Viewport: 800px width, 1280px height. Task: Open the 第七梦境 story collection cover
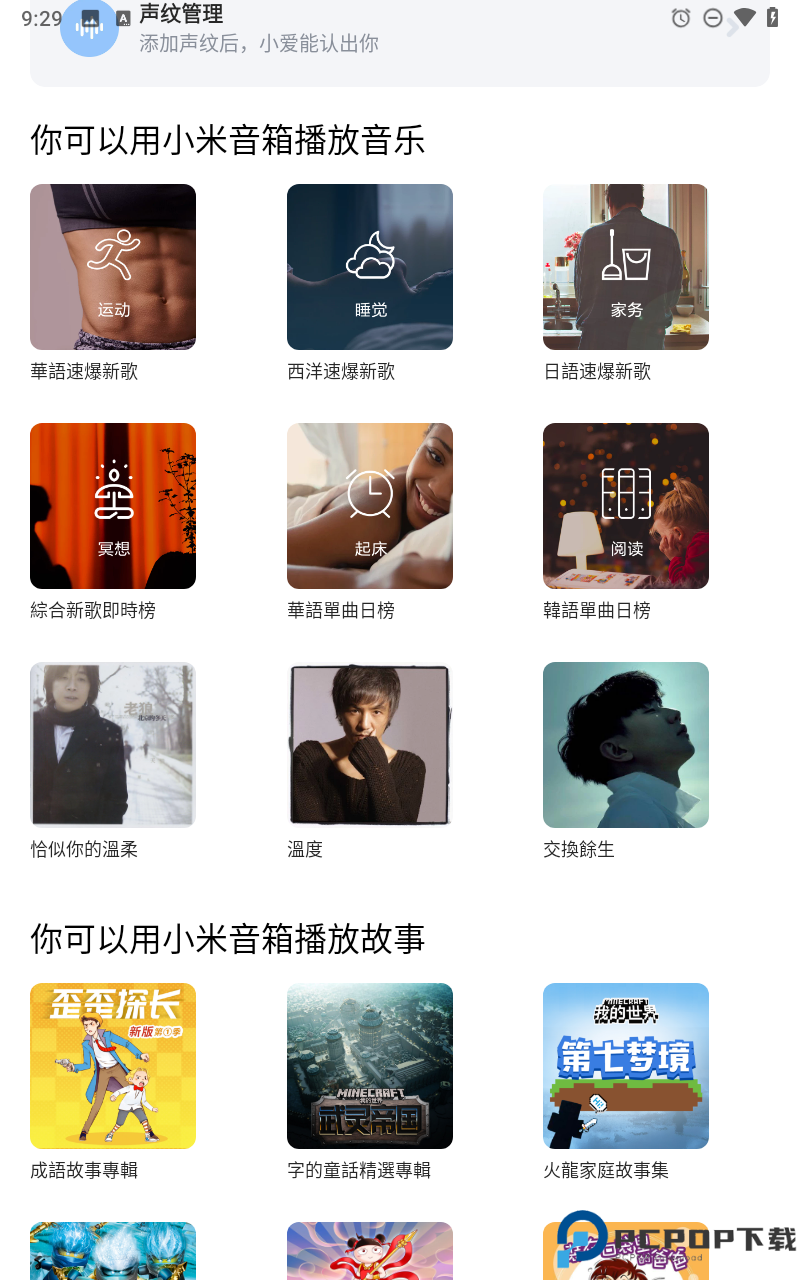tap(625, 1065)
